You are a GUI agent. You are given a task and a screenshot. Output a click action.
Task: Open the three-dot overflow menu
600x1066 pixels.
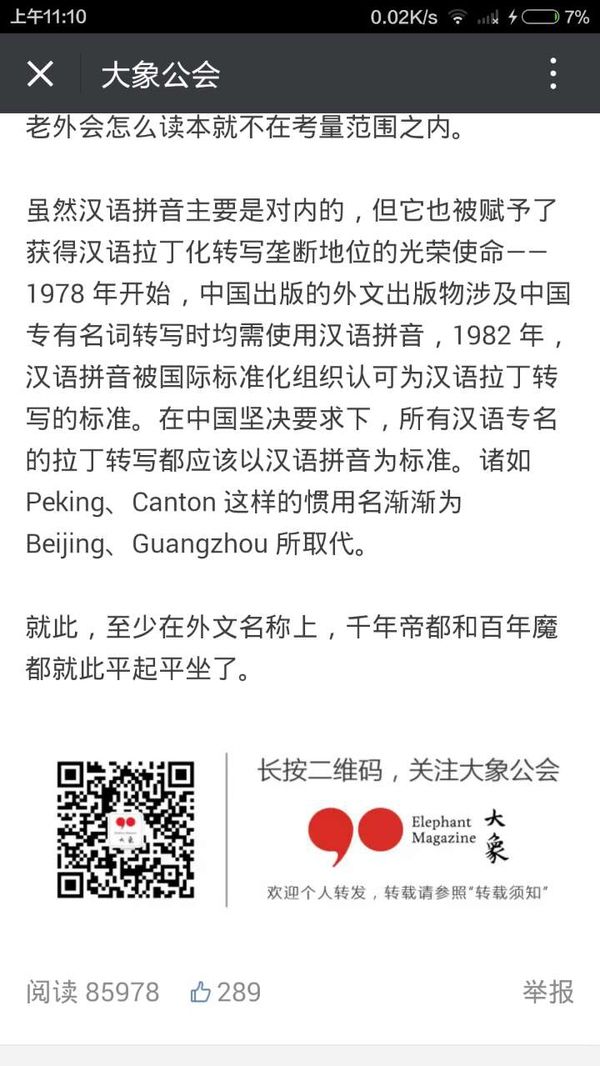[x=553, y=73]
